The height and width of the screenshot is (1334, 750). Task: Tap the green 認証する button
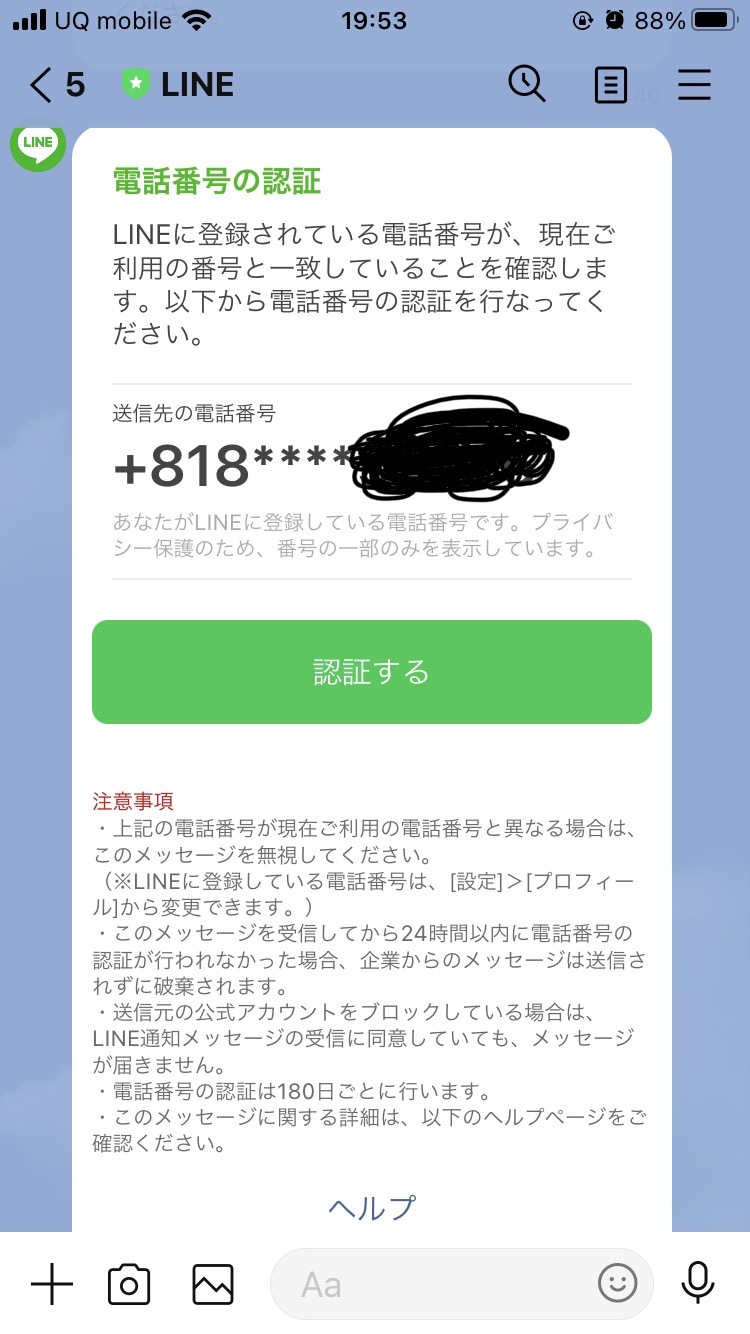point(372,672)
